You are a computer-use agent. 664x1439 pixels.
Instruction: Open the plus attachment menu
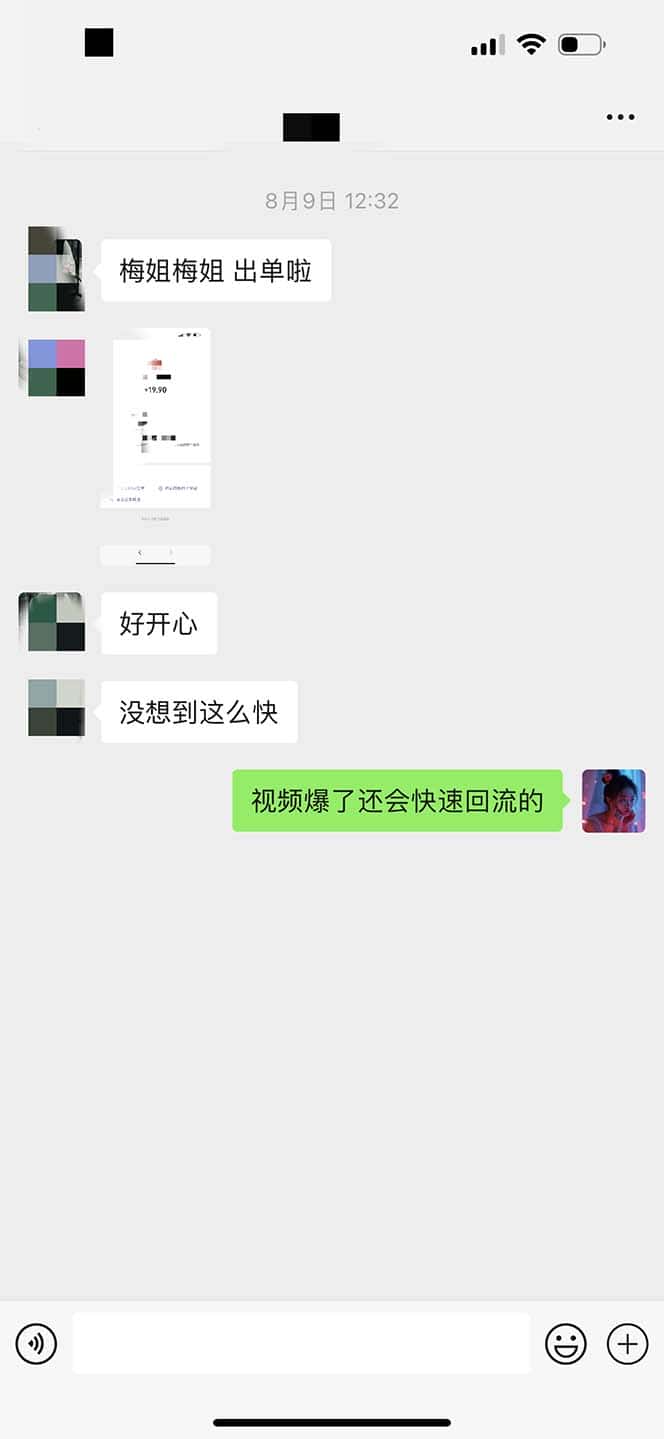[x=628, y=1343]
